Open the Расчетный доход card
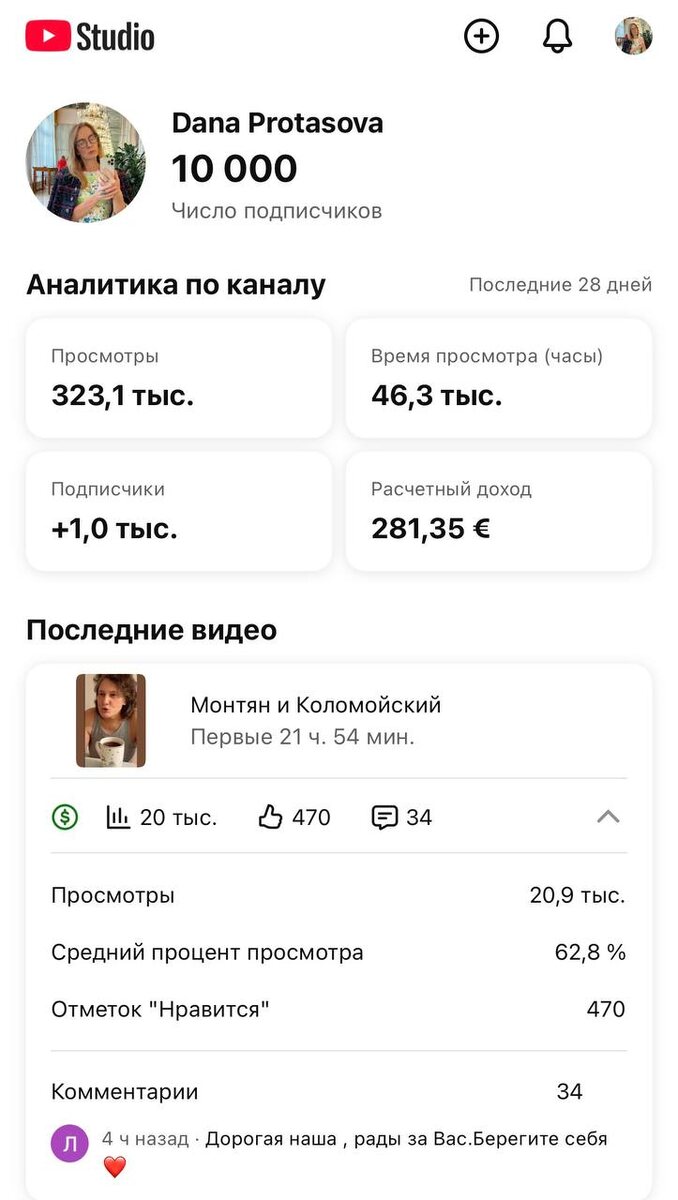The height and width of the screenshot is (1200, 678). click(498, 511)
